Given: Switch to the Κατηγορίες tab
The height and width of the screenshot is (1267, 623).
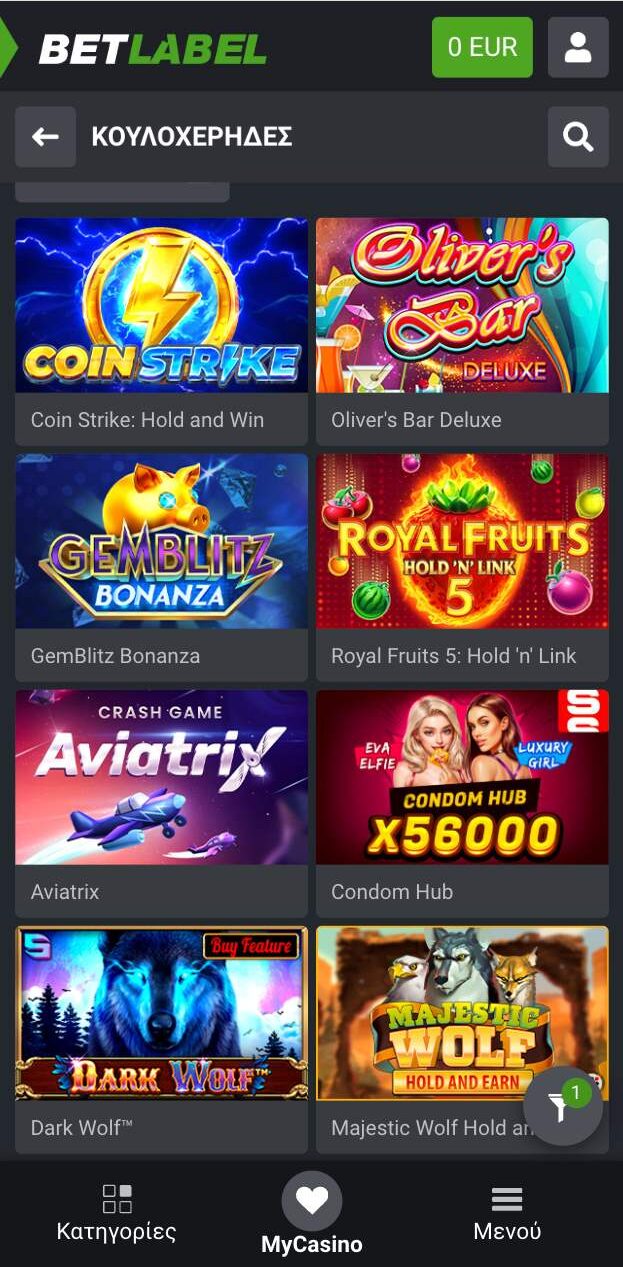Looking at the screenshot, I should point(116,1213).
